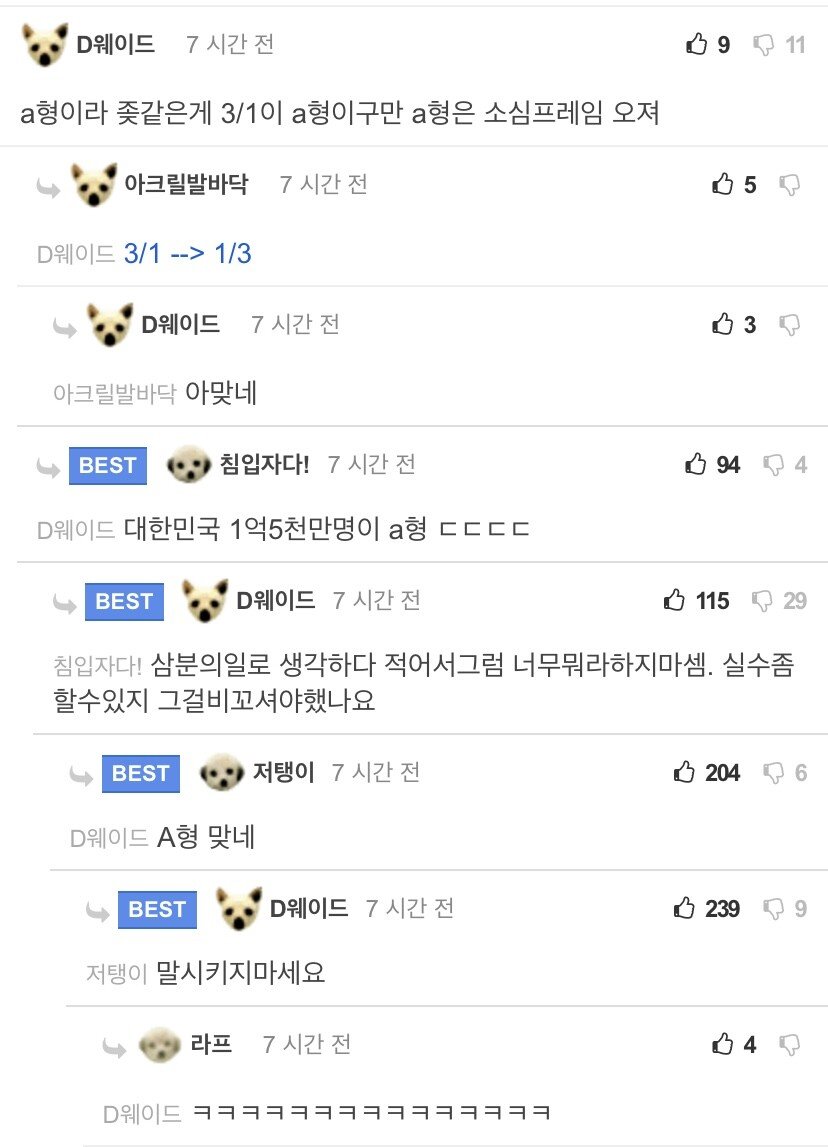
Task: Like D웨이드's reply "말시키지마세요"
Action: (x=684, y=909)
